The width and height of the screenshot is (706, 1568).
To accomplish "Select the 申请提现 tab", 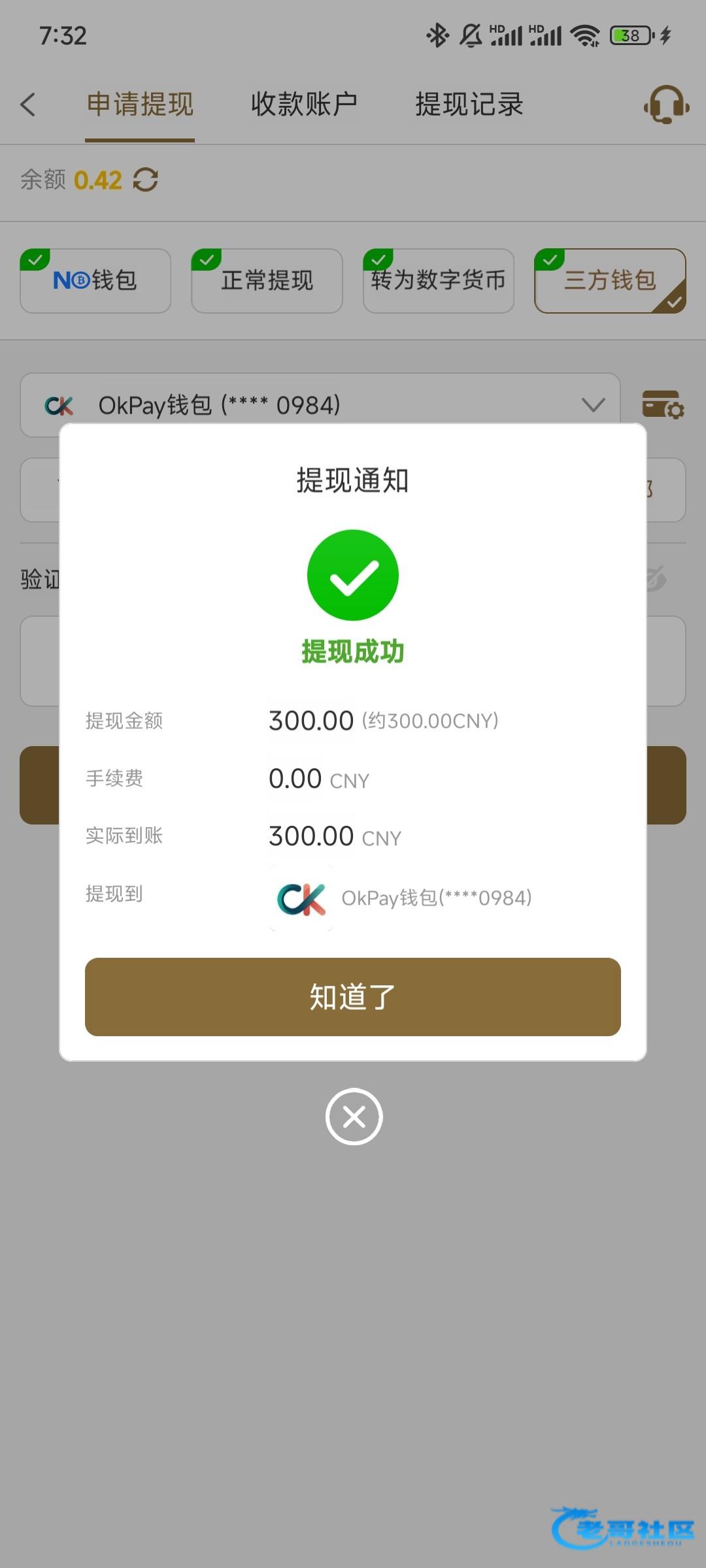I will [x=140, y=105].
